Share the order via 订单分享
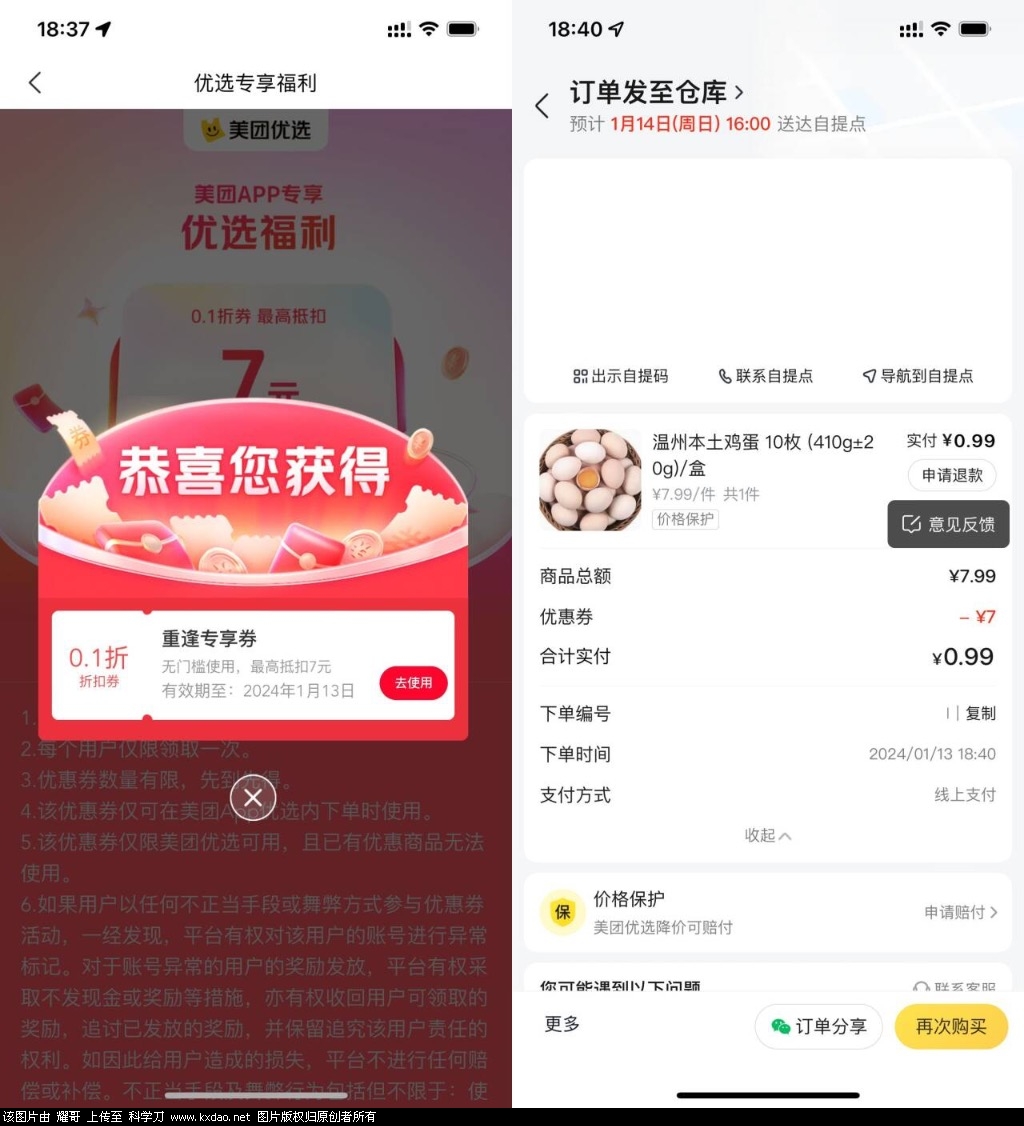This screenshot has height=1126, width=1024. coord(818,1027)
